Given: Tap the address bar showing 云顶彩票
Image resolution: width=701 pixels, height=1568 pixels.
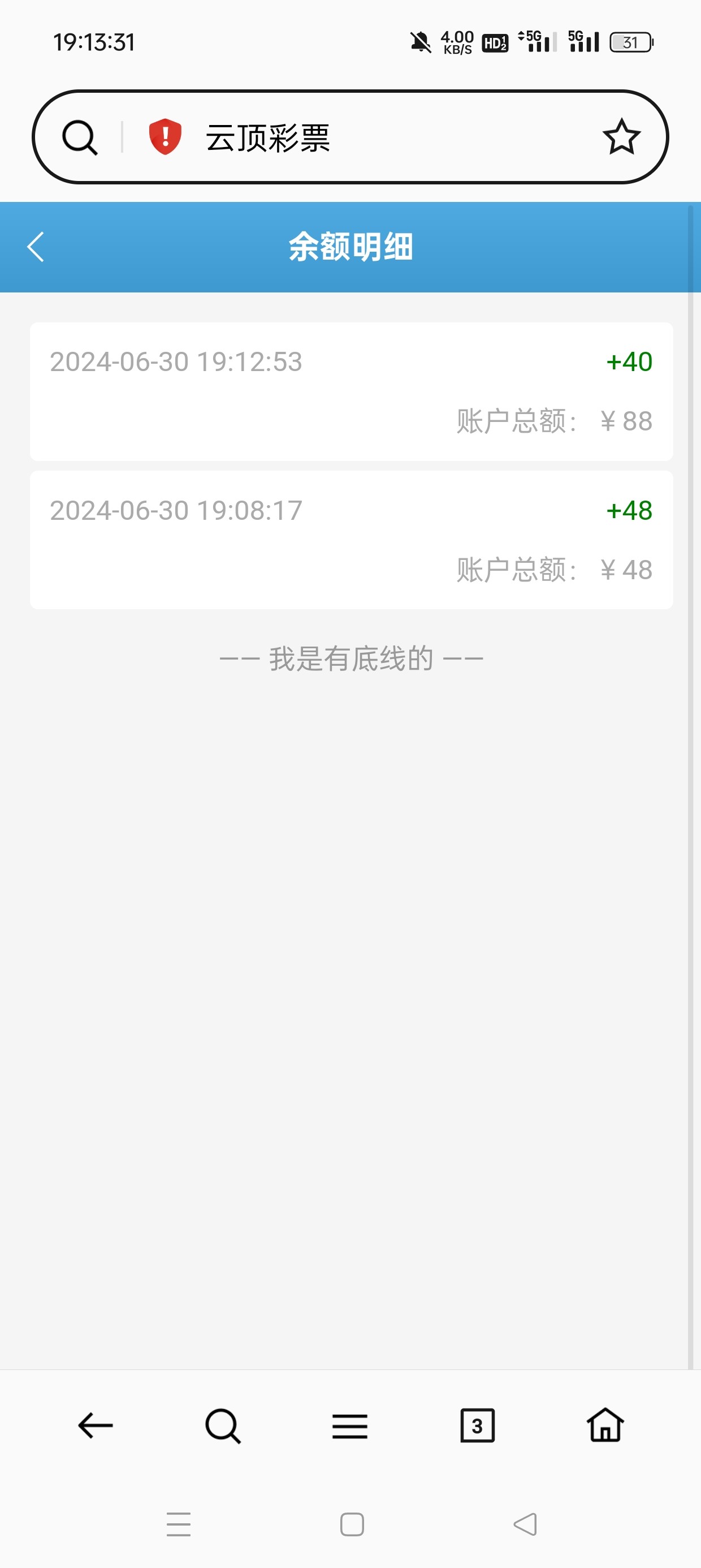Looking at the screenshot, I should pyautogui.click(x=365, y=137).
